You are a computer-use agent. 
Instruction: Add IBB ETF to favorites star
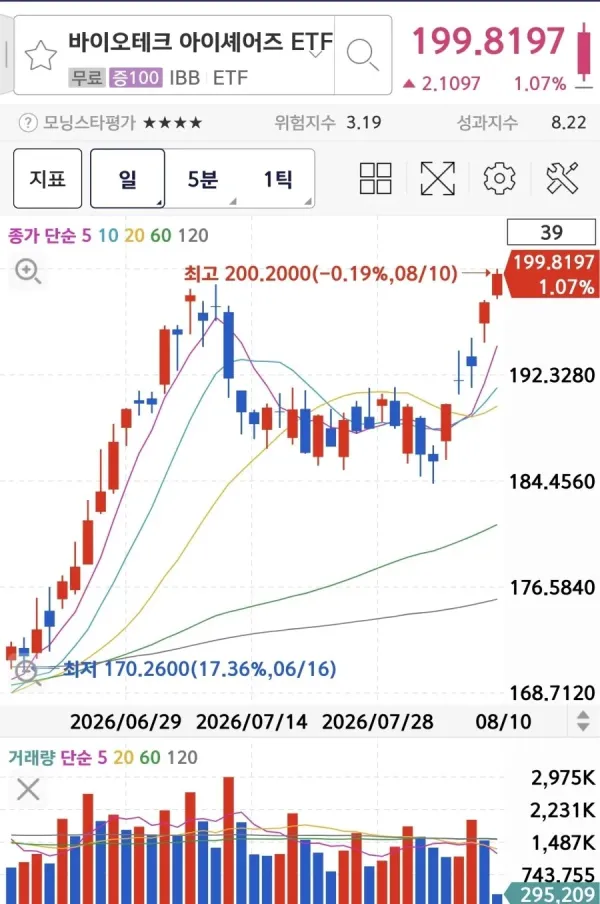tap(41, 56)
